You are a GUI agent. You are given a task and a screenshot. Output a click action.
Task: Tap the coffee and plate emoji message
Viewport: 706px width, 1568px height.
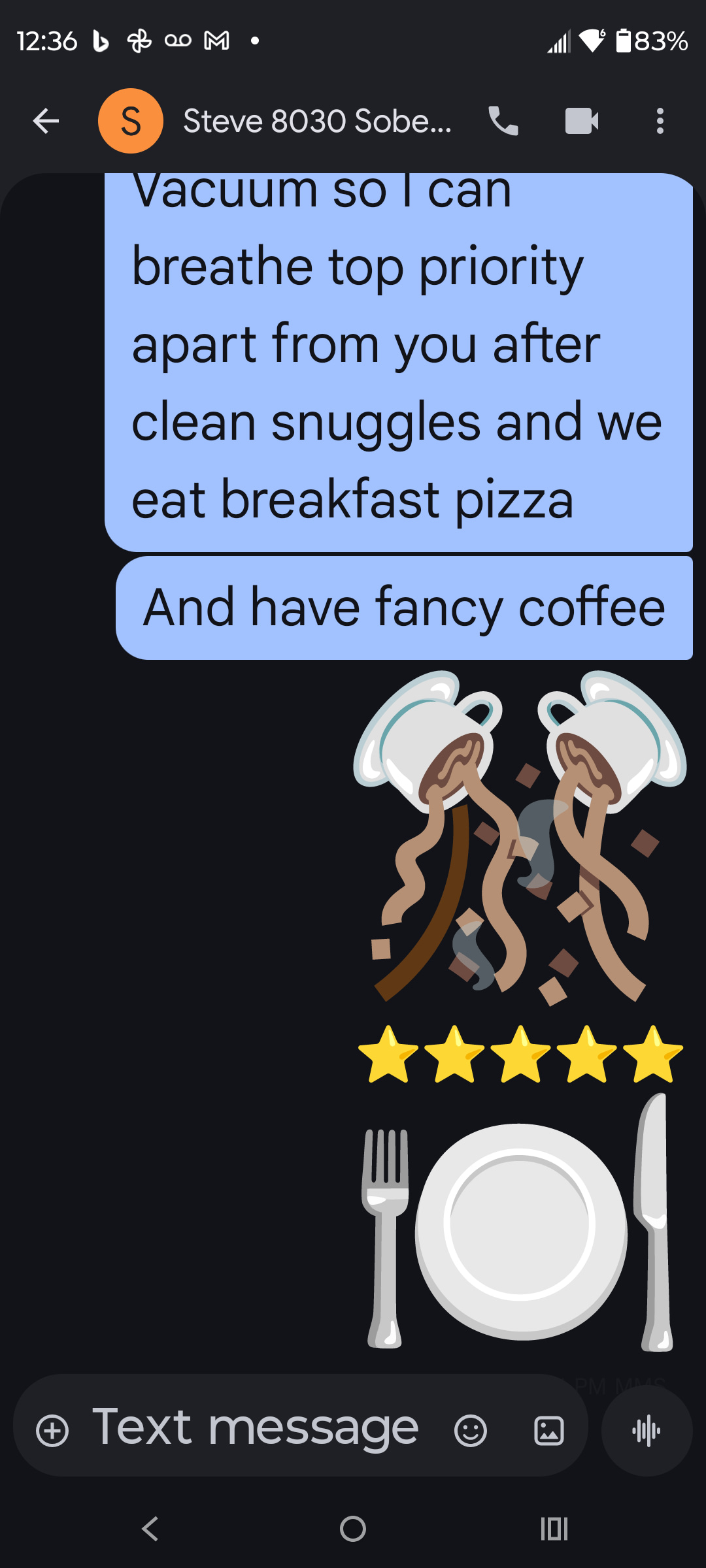point(520,1013)
